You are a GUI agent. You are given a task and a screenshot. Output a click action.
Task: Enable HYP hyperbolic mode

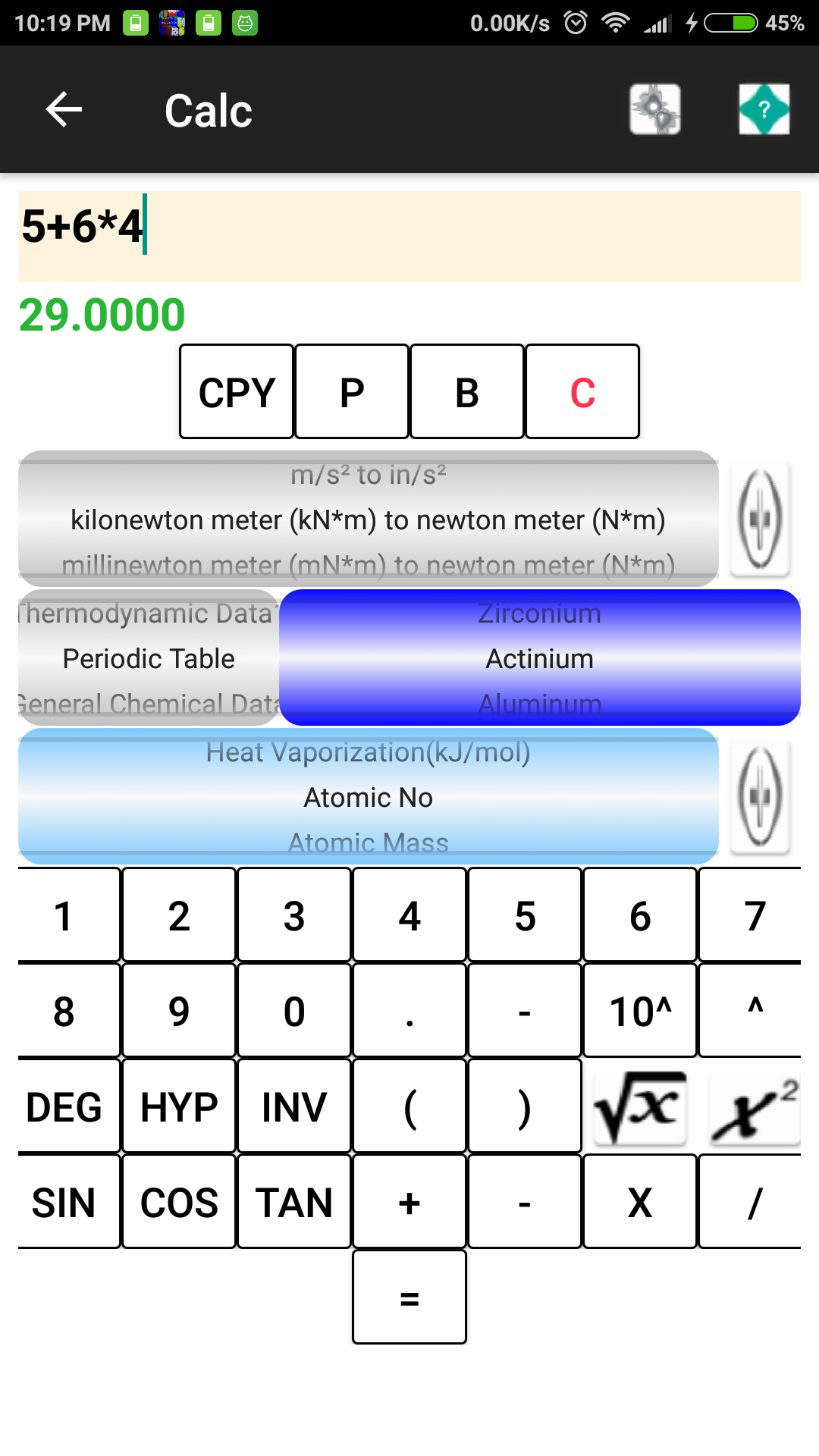click(x=179, y=1107)
